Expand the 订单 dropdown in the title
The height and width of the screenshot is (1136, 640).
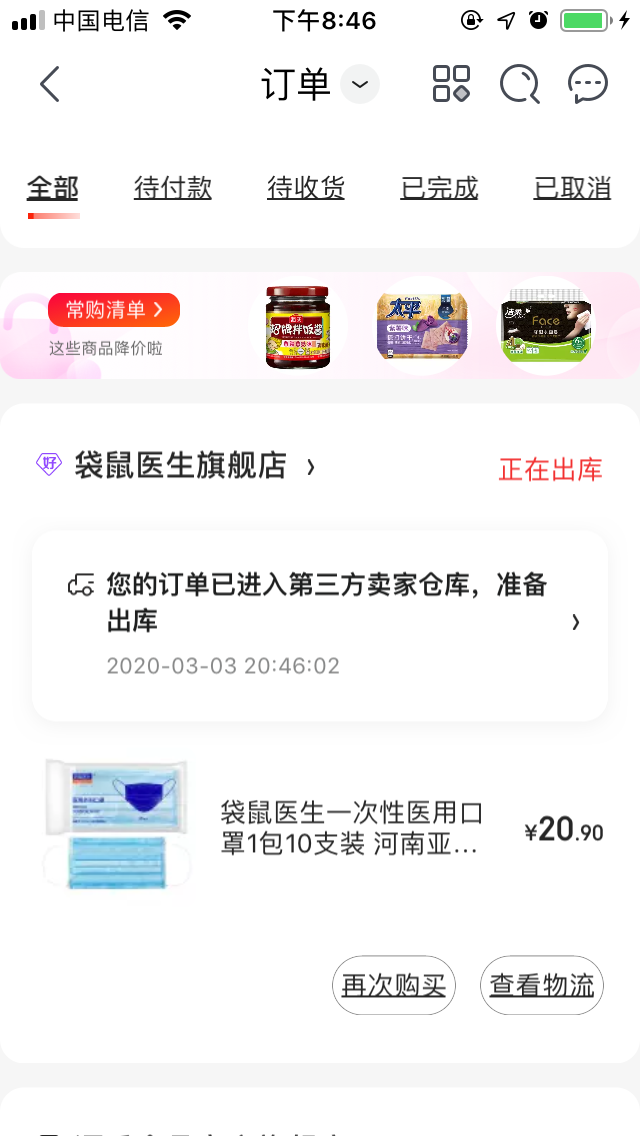359,84
